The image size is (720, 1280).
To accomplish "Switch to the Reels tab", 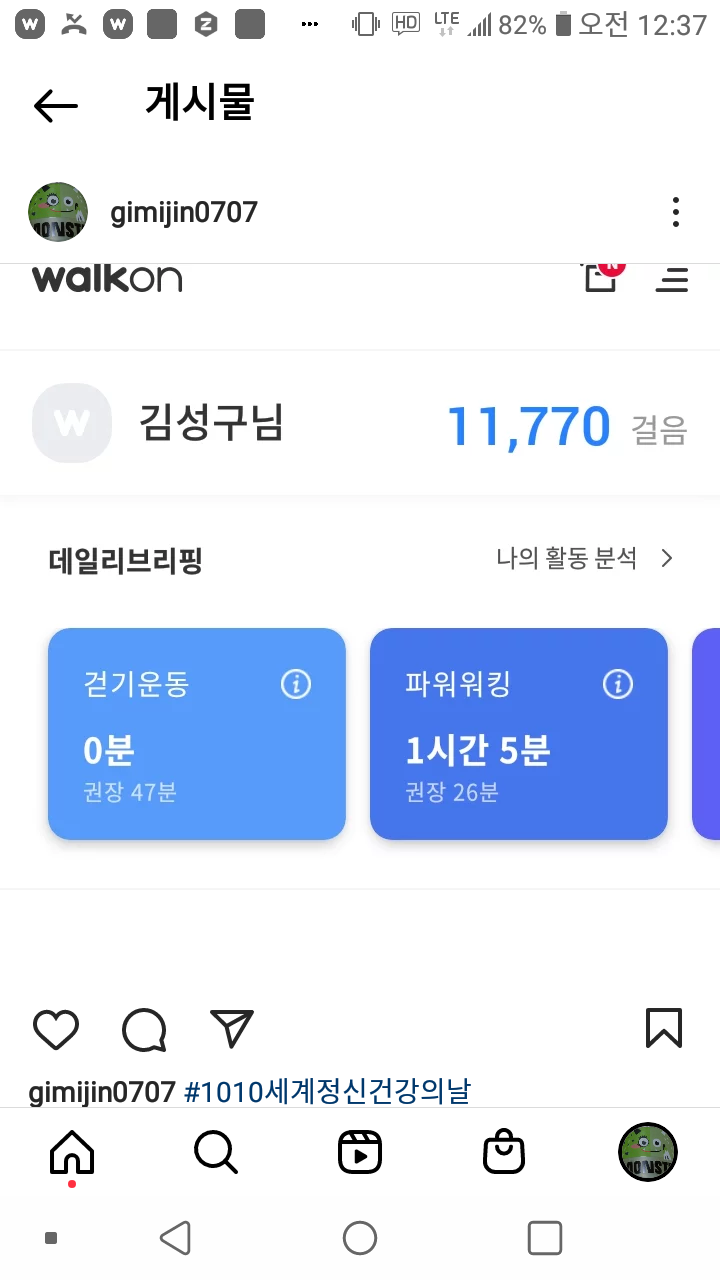I will tap(360, 1153).
